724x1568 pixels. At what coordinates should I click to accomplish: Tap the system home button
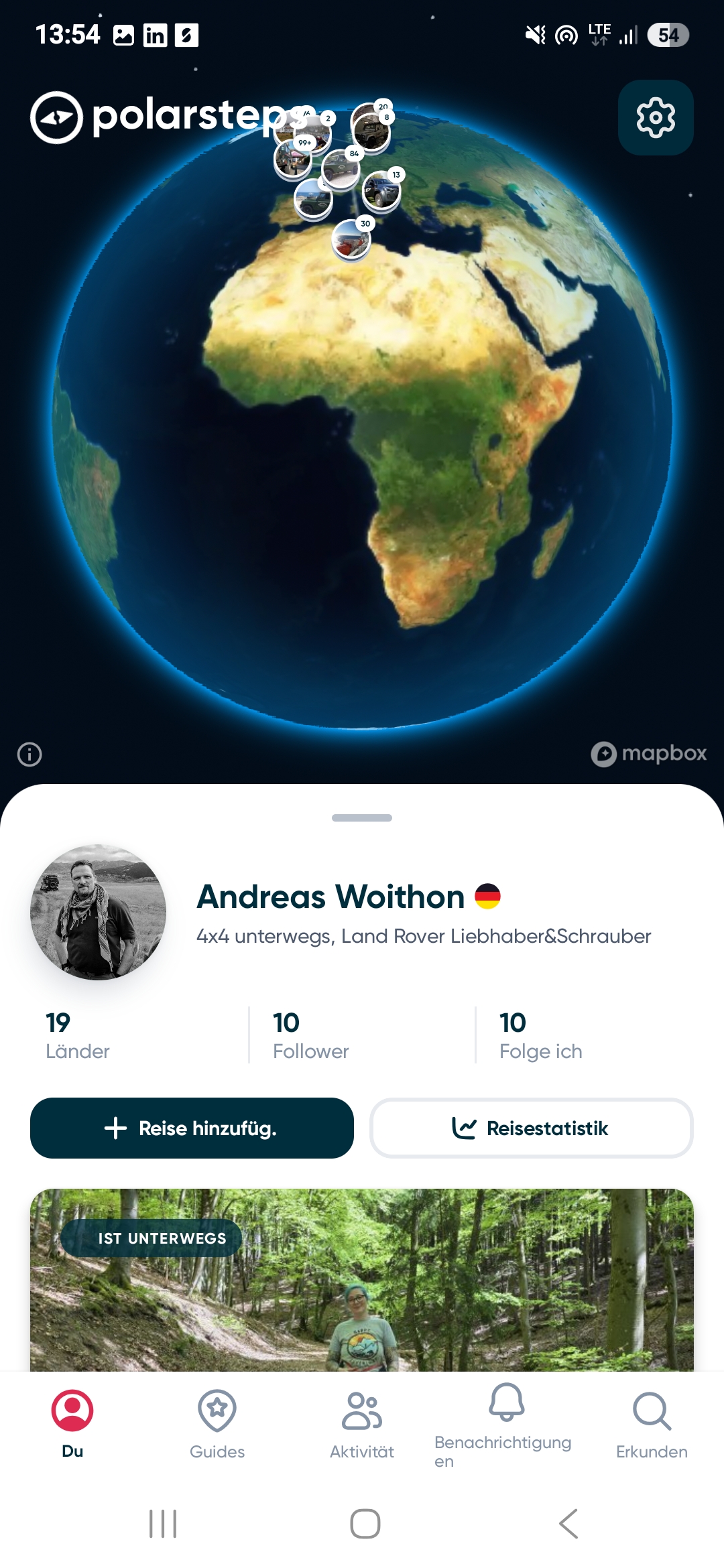point(365,1524)
